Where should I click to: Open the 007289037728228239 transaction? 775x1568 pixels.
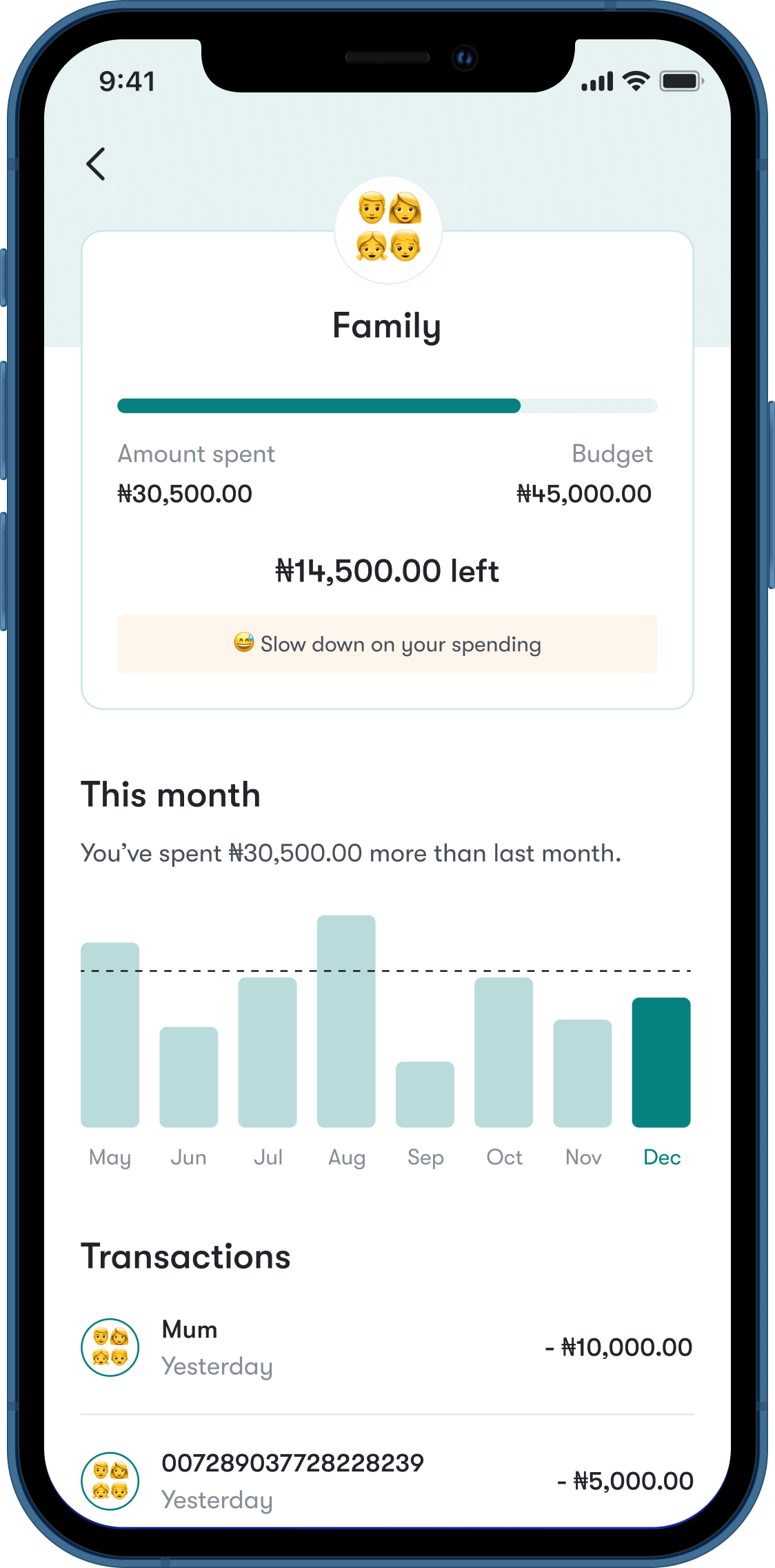tap(386, 1480)
